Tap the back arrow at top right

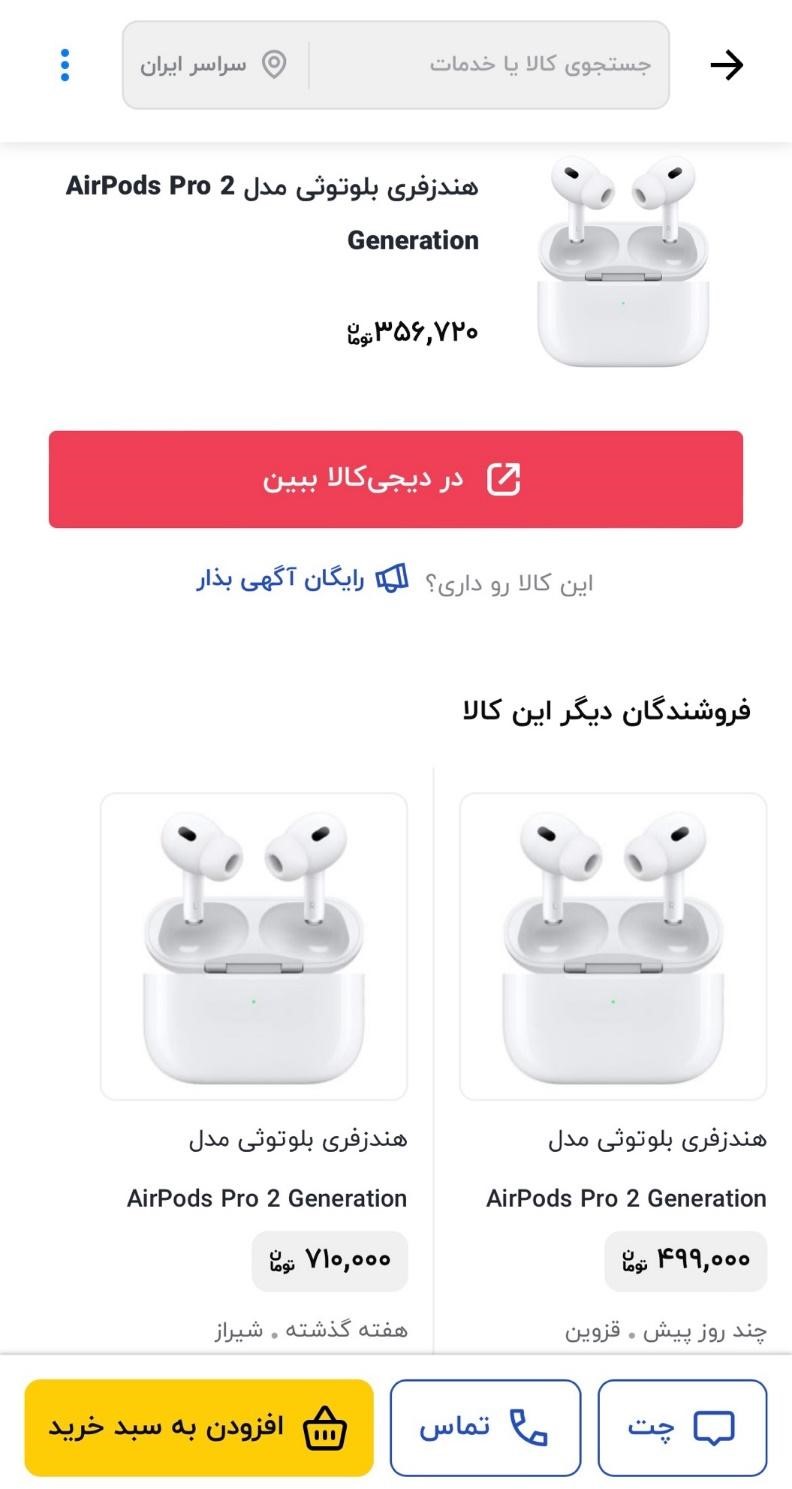[x=729, y=64]
